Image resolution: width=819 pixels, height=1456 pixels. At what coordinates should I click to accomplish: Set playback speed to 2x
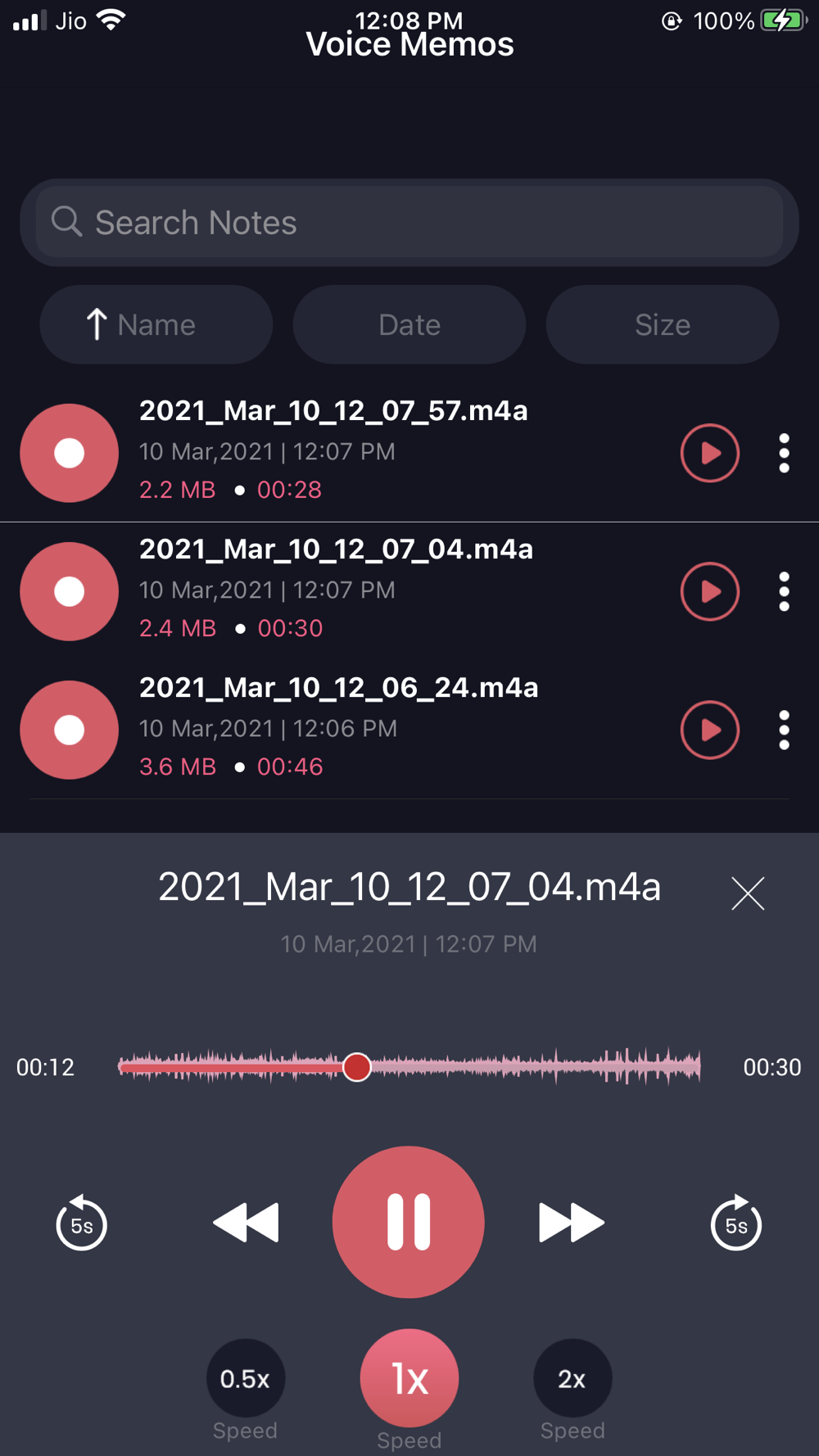click(x=572, y=1378)
